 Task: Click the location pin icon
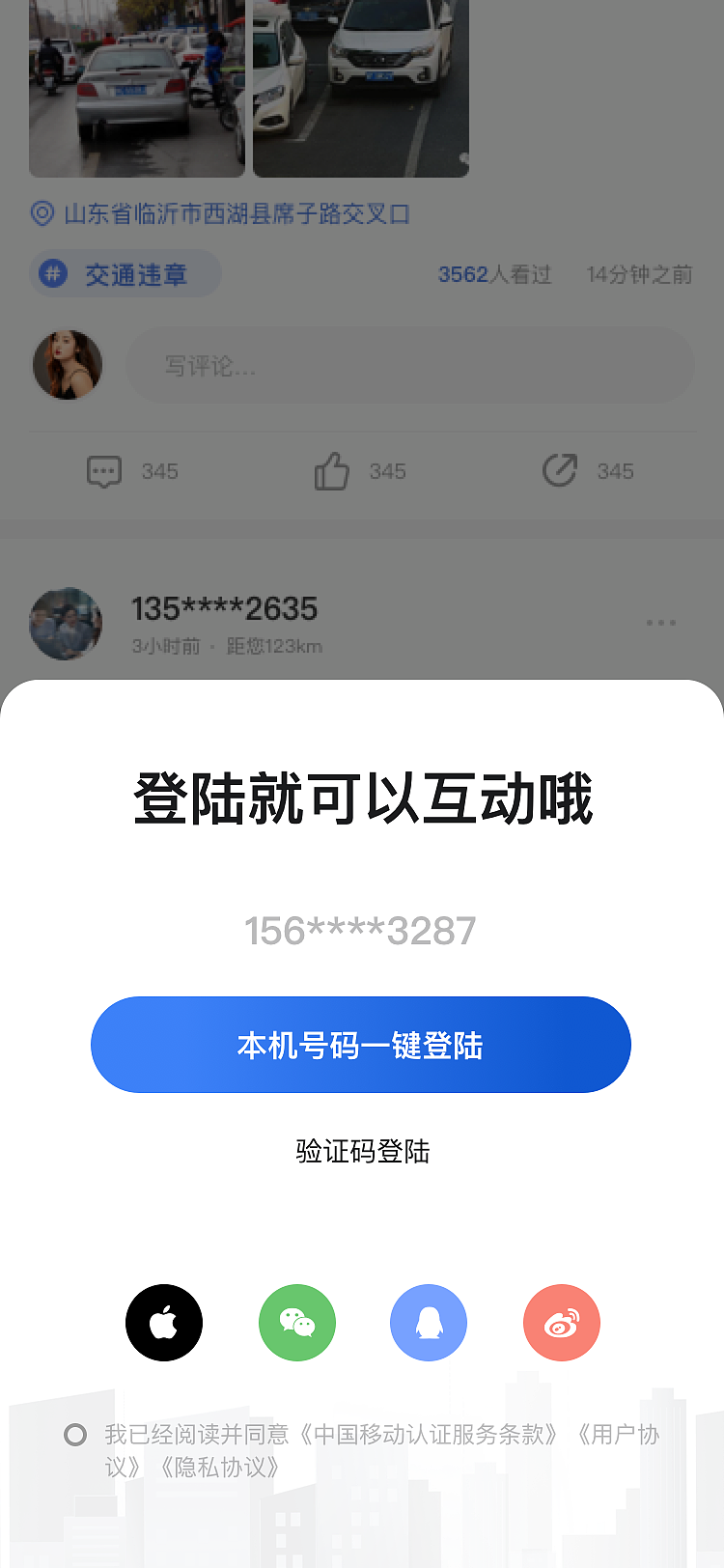[x=40, y=214]
